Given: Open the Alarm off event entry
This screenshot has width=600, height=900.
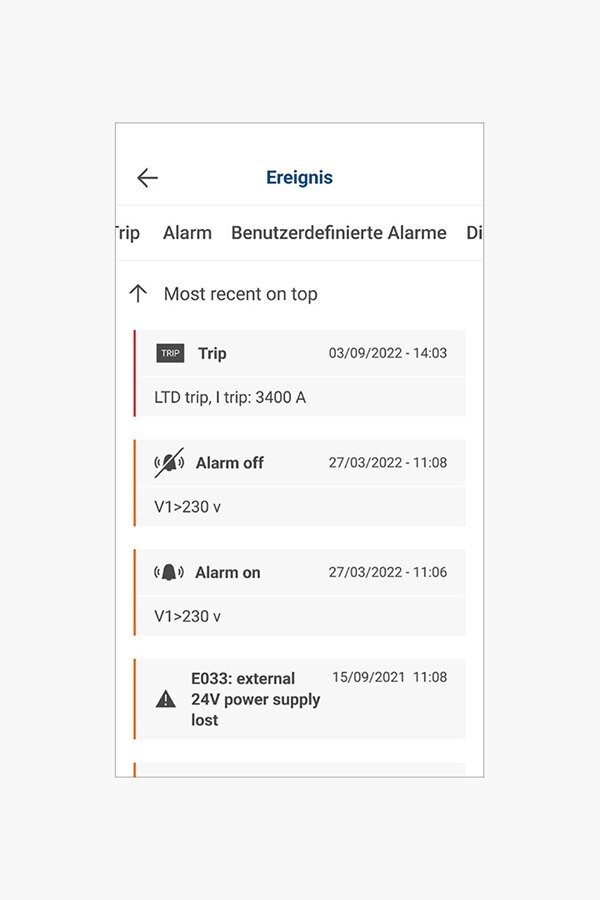Looking at the screenshot, I should (x=300, y=483).
